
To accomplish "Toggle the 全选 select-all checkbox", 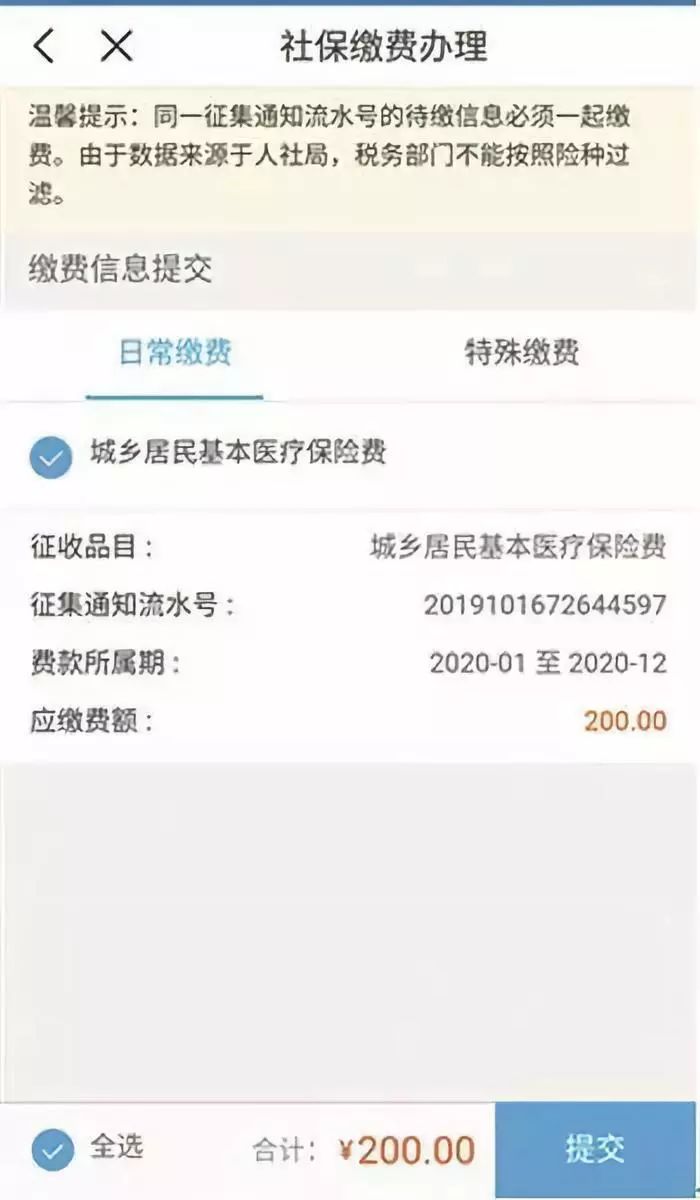I will [x=52, y=1150].
